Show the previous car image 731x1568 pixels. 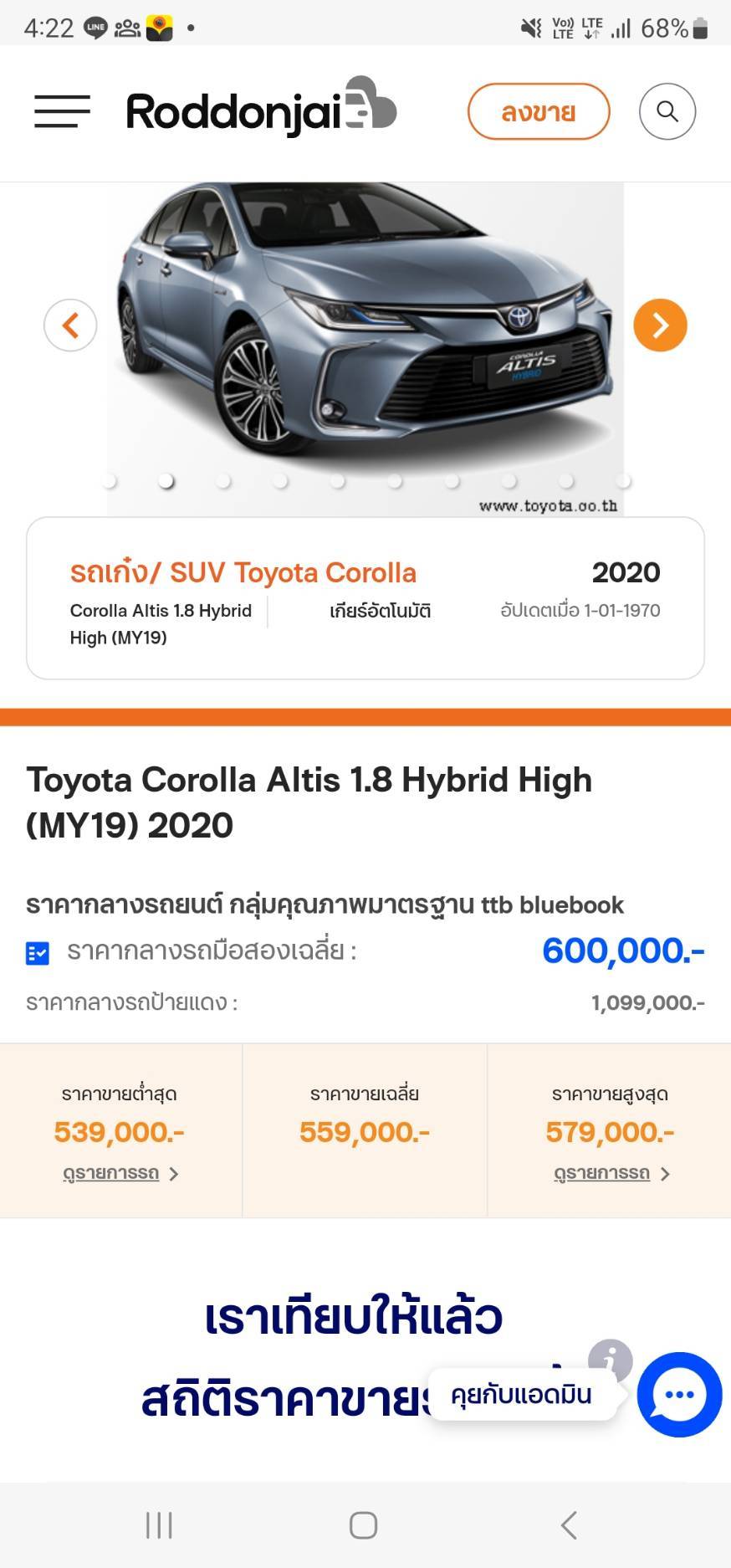70,325
